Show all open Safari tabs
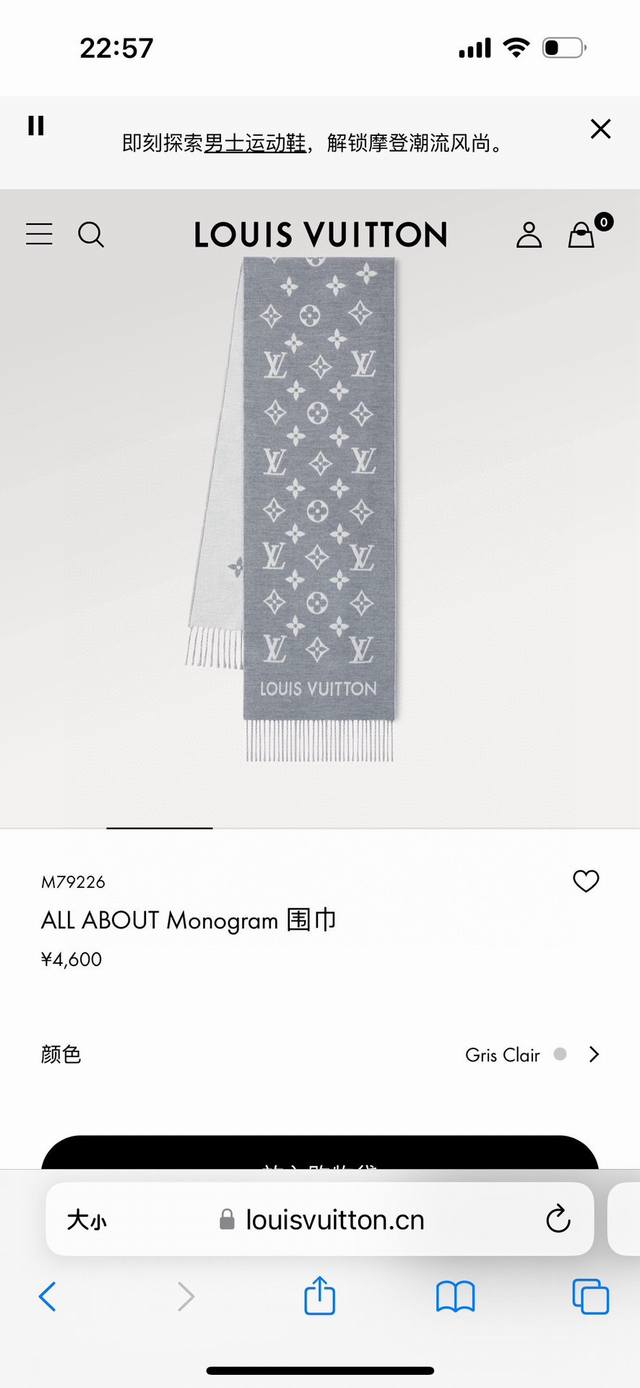 [x=590, y=1297]
